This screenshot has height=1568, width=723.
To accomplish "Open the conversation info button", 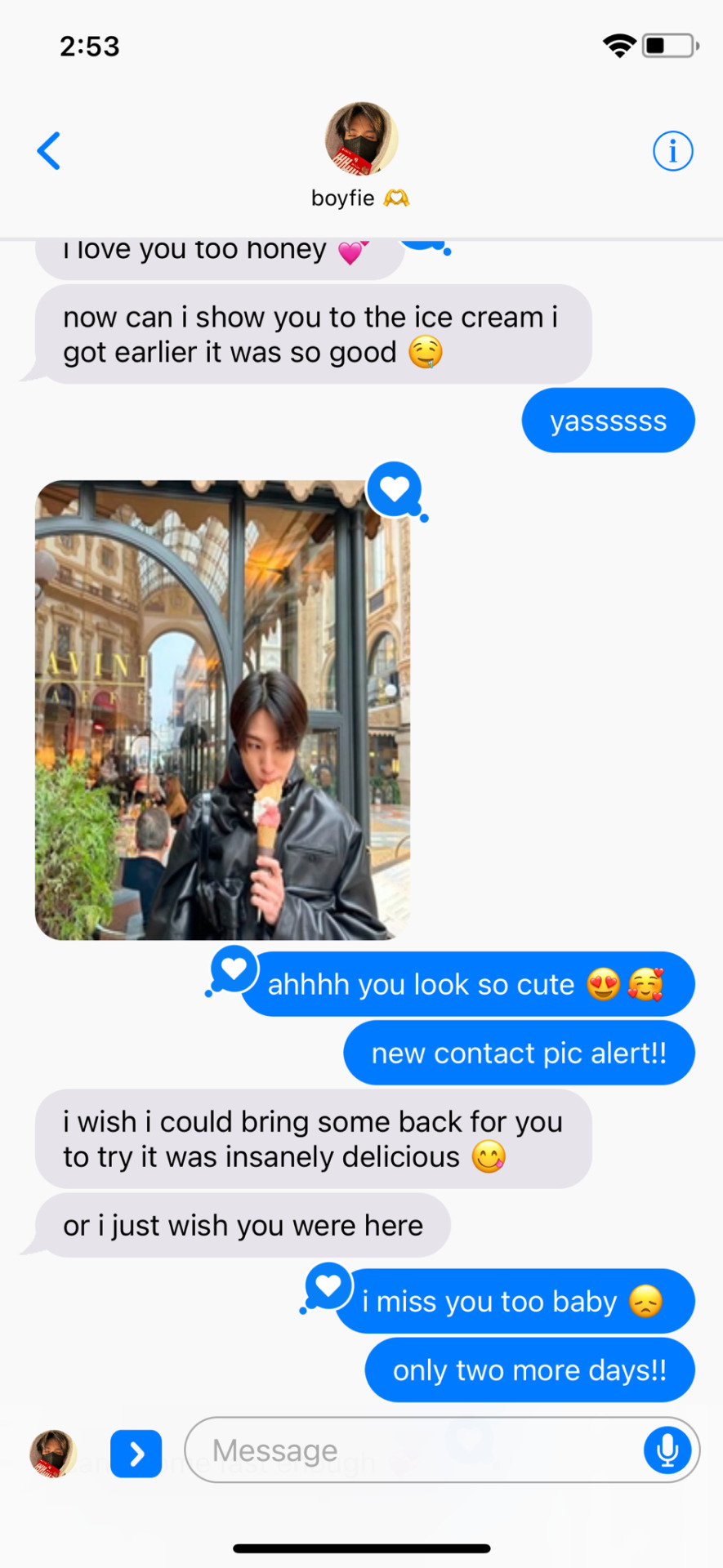I will [x=672, y=151].
